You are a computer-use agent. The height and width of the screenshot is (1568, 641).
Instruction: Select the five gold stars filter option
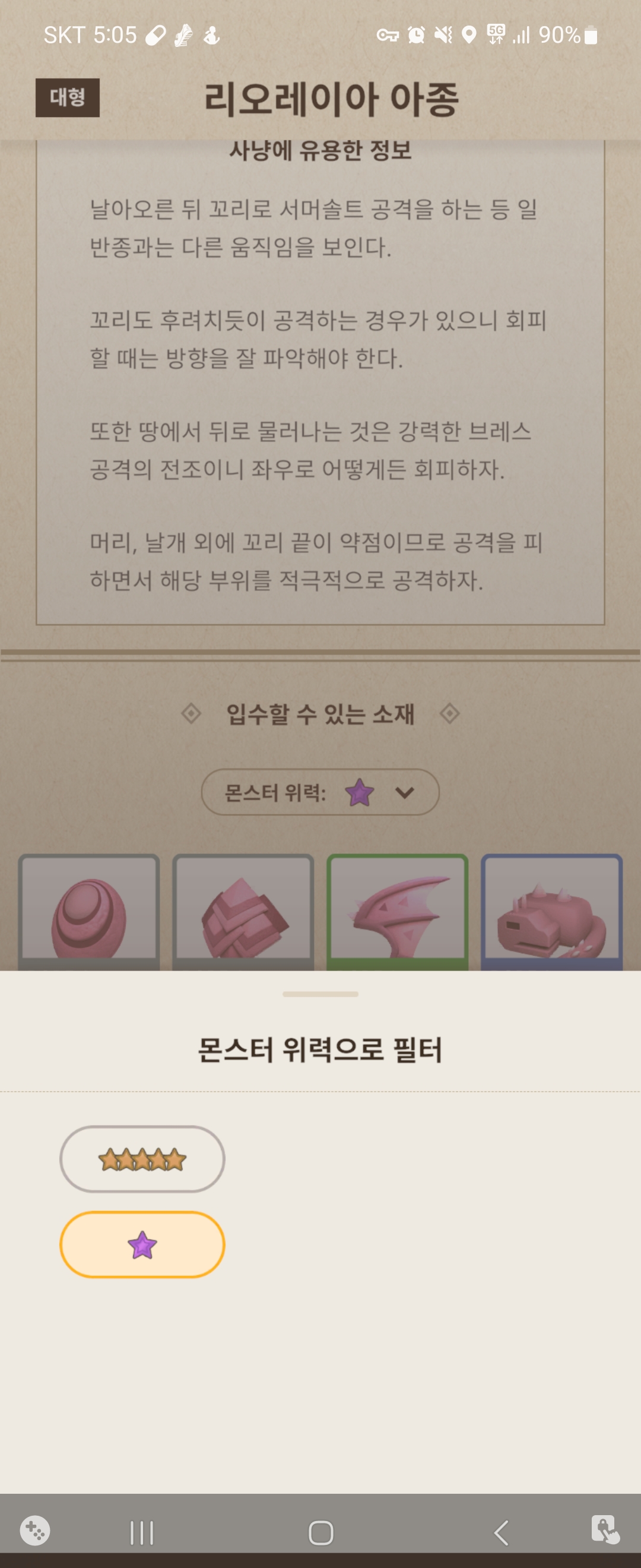tap(142, 1159)
